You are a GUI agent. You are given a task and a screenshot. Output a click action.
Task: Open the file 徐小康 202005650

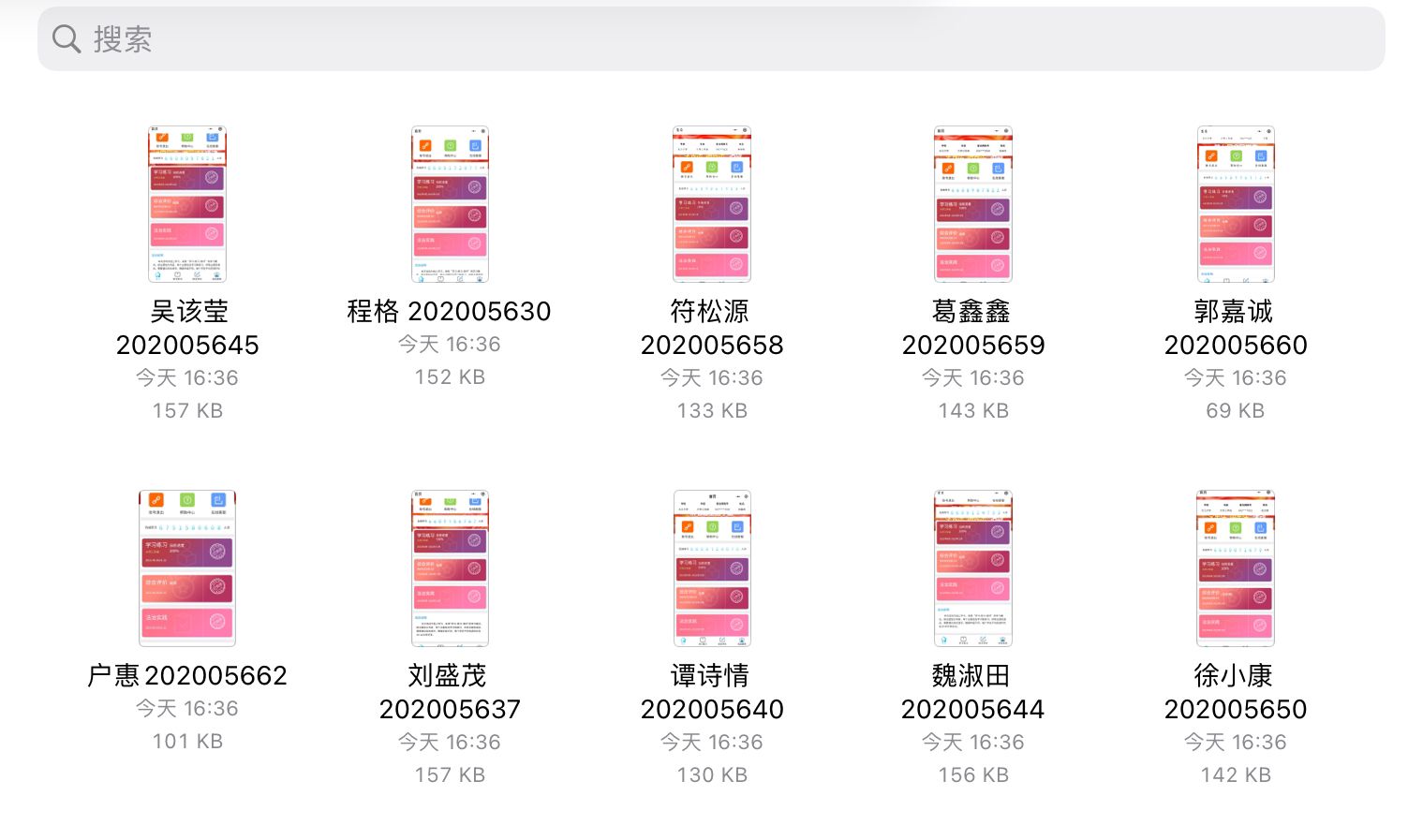coord(1236,567)
